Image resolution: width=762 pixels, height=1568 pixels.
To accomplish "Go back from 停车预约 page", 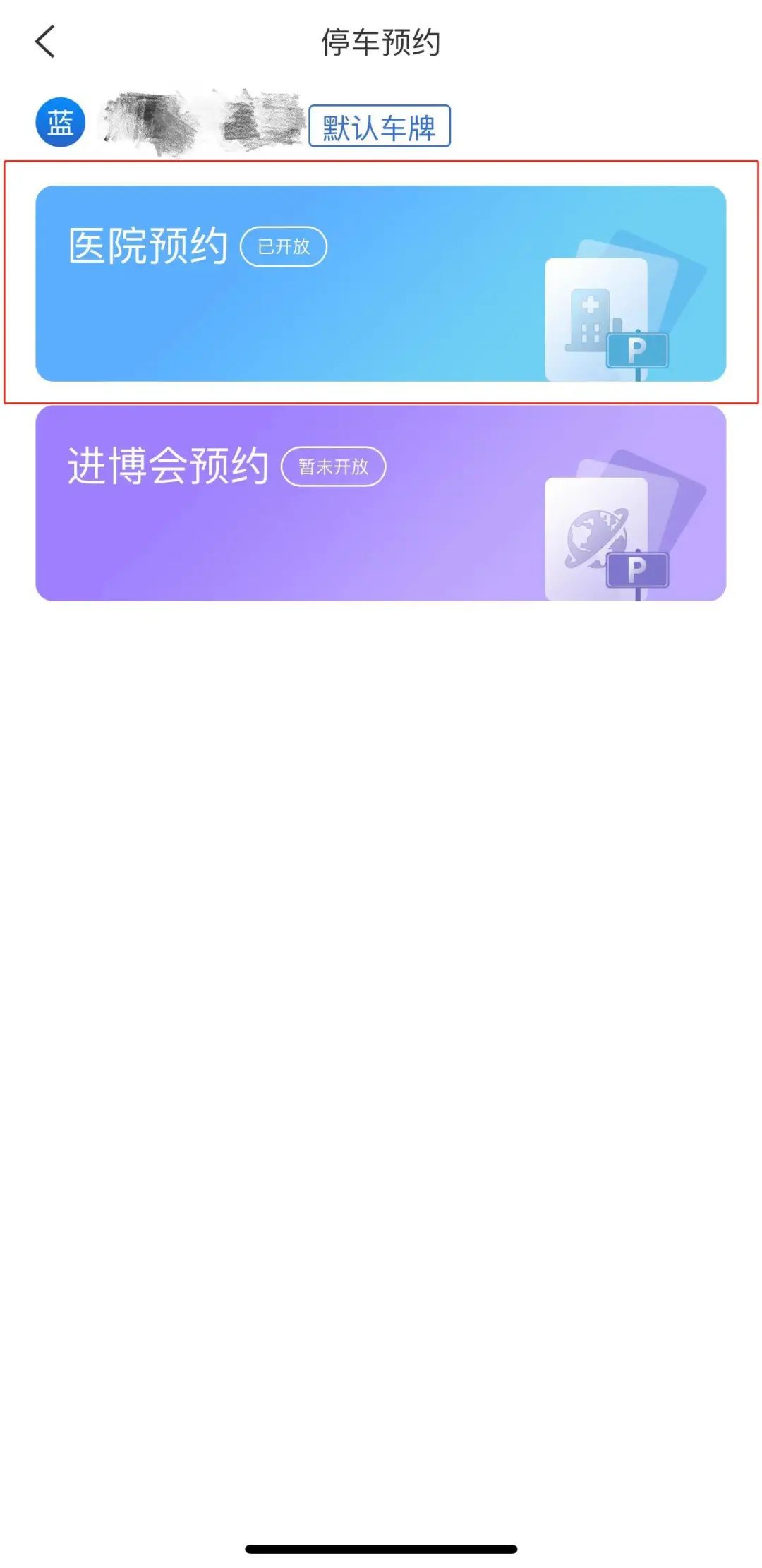I will [45, 42].
